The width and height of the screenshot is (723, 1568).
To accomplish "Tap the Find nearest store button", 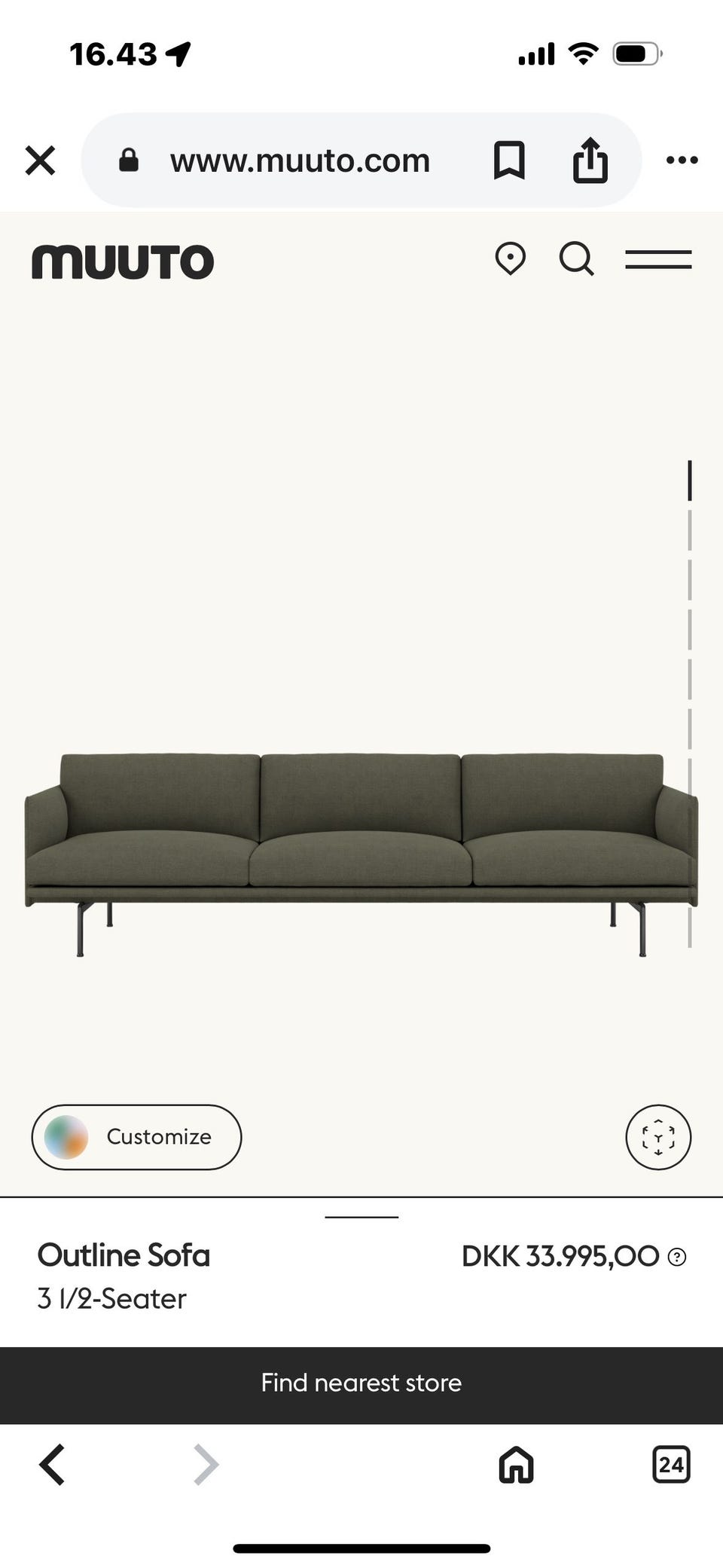I will 361,1383.
